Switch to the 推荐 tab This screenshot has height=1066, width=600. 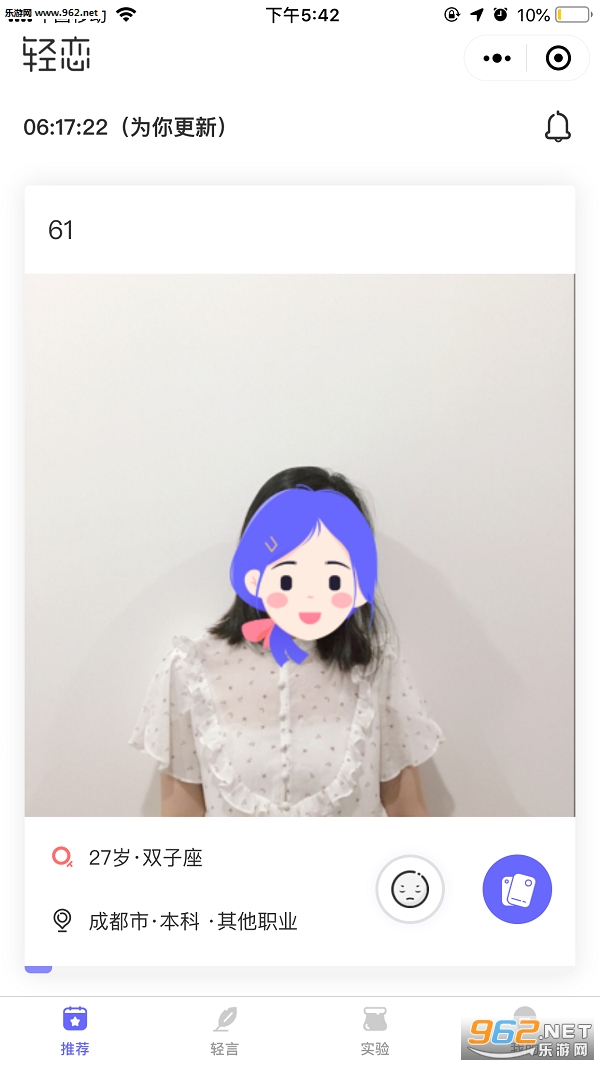pyautogui.click(x=75, y=1031)
